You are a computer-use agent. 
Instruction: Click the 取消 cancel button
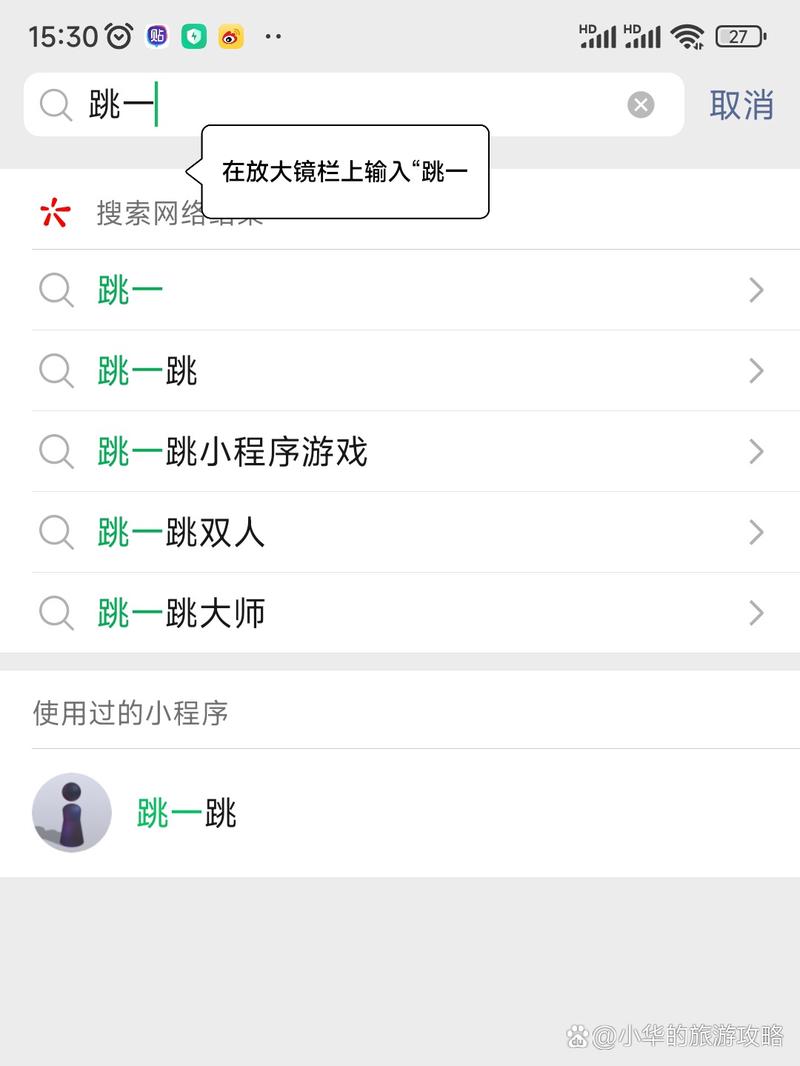click(741, 105)
